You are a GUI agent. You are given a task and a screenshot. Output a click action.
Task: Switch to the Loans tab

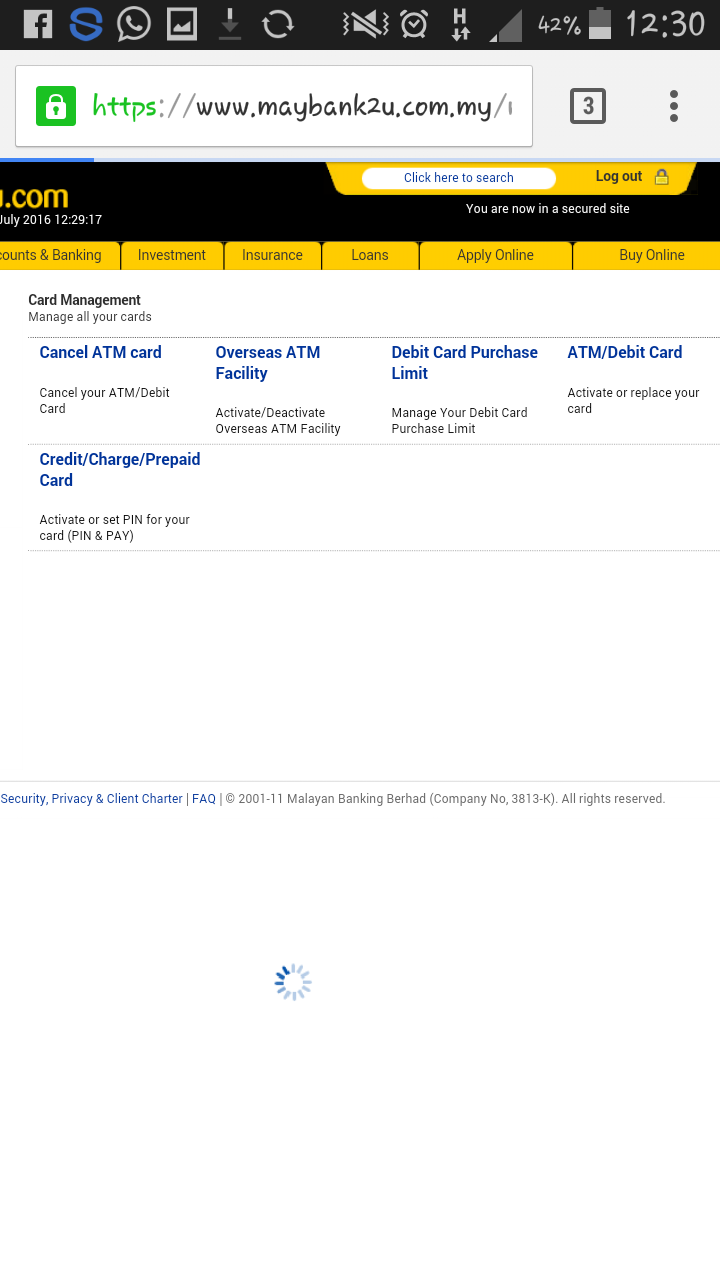[x=370, y=256]
